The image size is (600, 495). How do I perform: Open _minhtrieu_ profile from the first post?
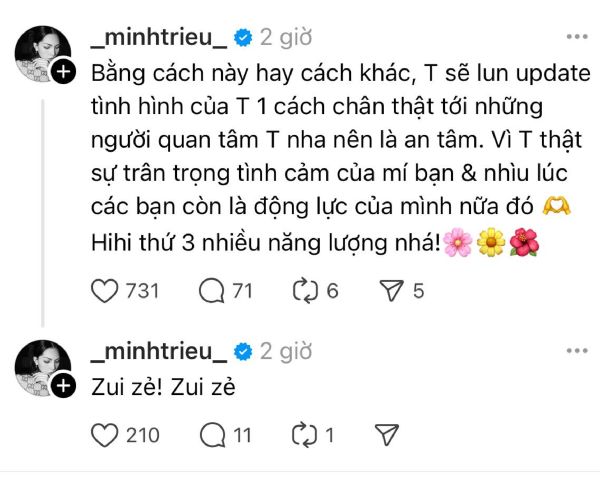coord(157,38)
